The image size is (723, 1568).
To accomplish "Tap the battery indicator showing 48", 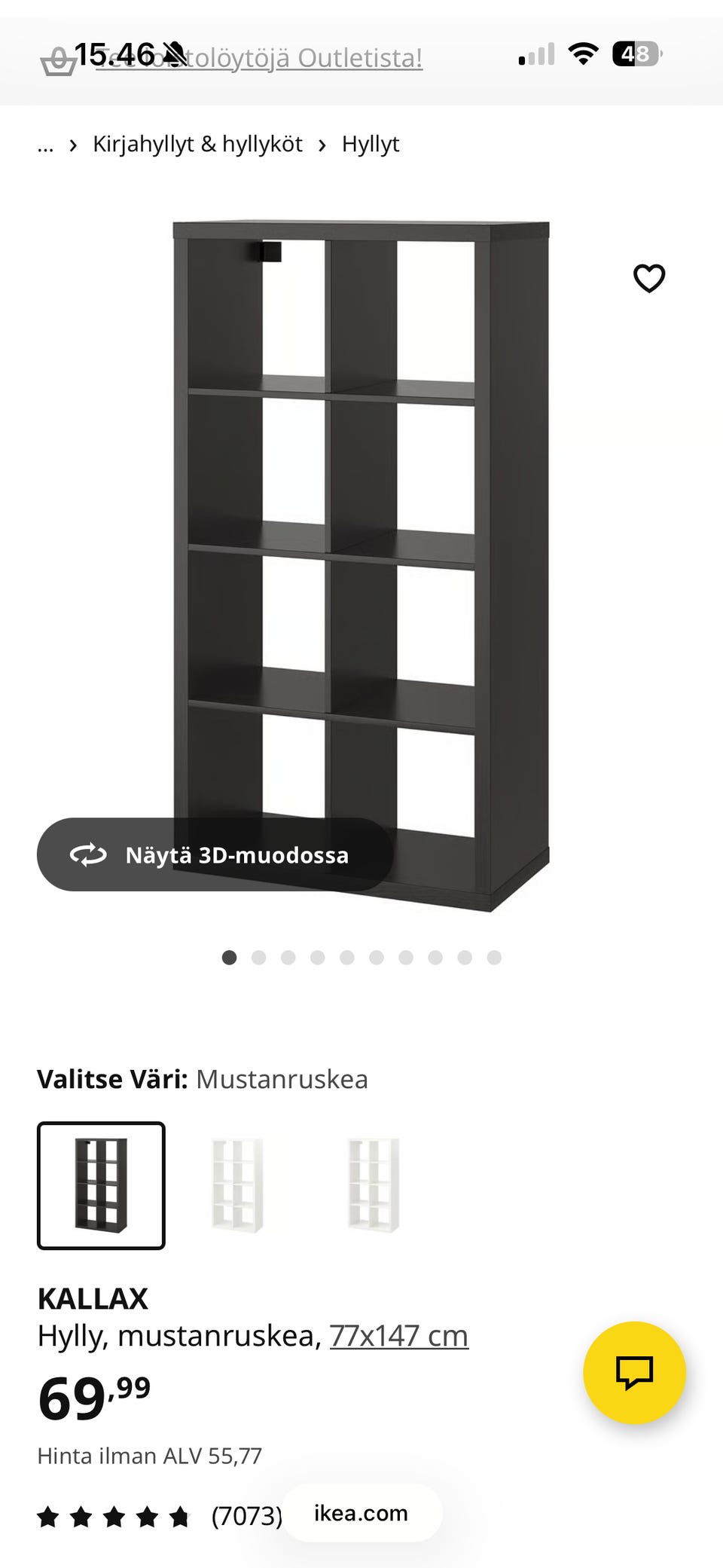I will pos(635,53).
